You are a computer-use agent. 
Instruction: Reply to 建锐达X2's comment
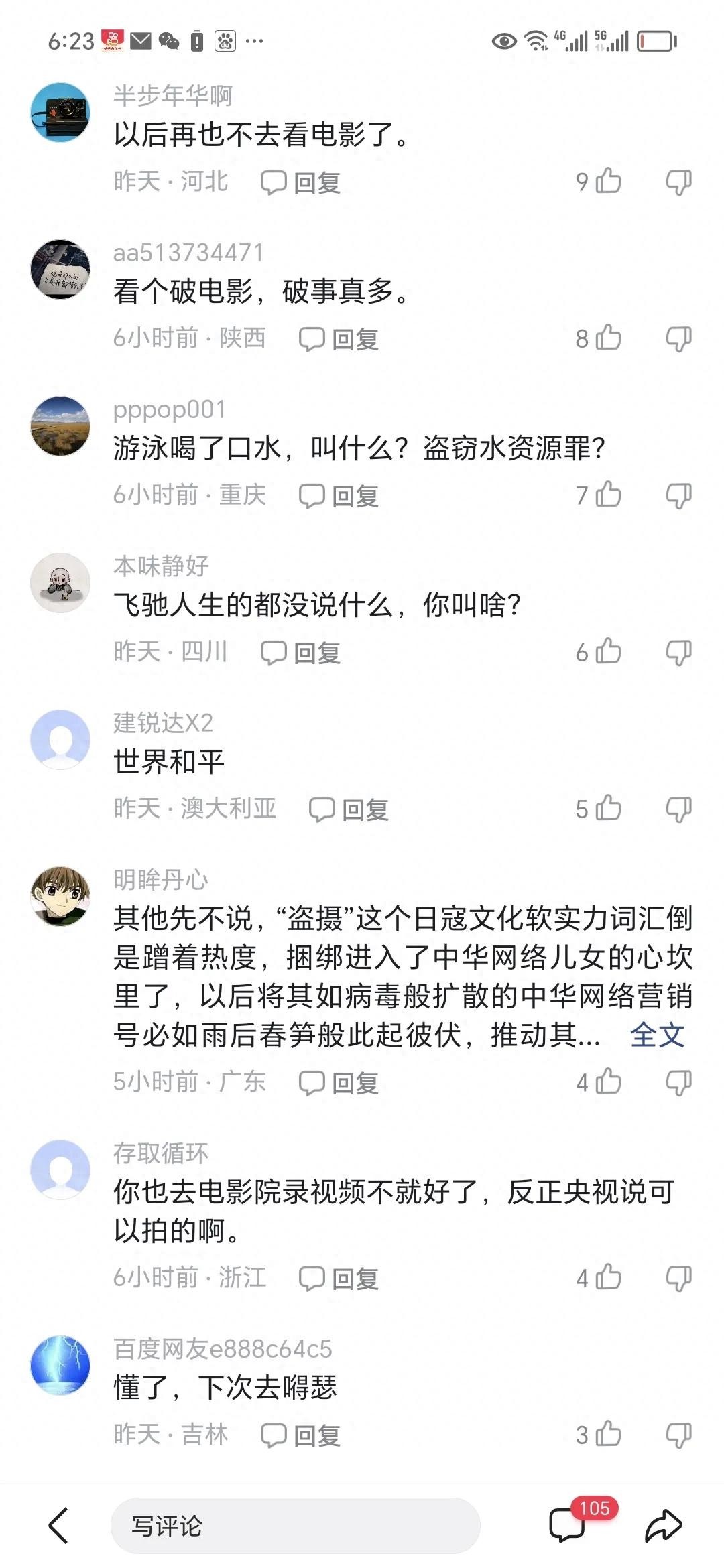tap(349, 809)
